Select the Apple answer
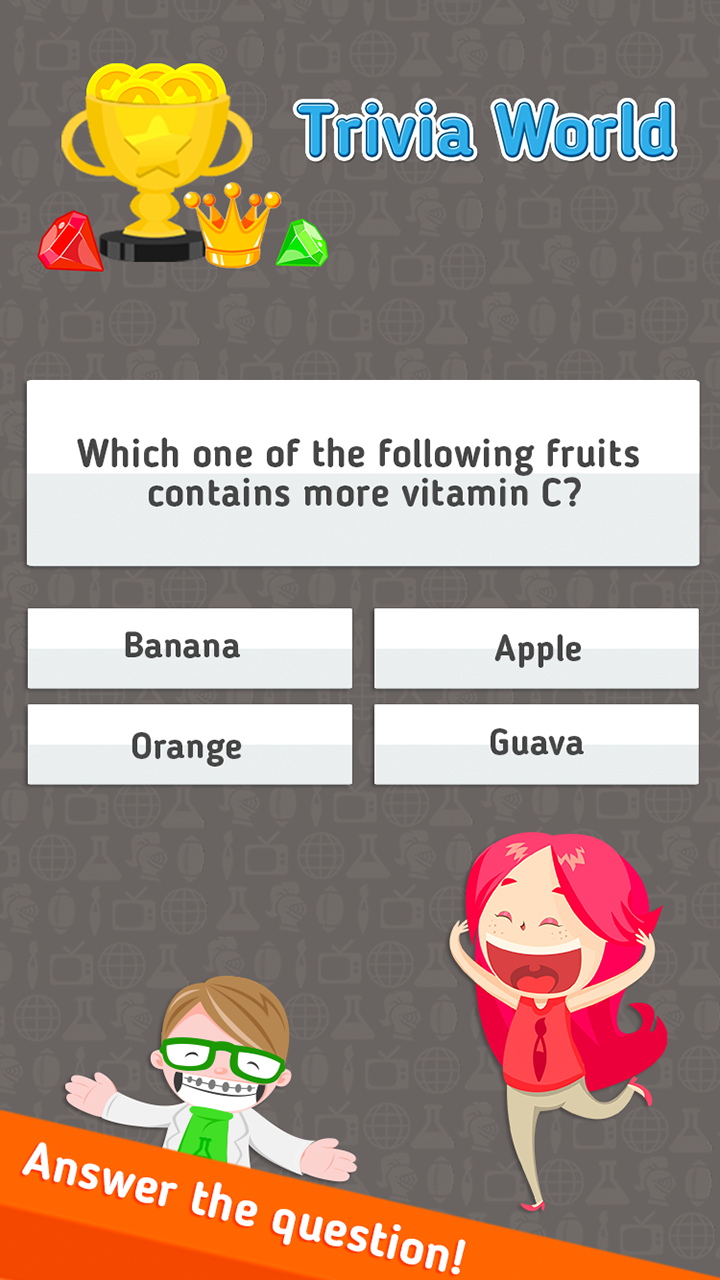720x1280 pixels. click(x=536, y=647)
